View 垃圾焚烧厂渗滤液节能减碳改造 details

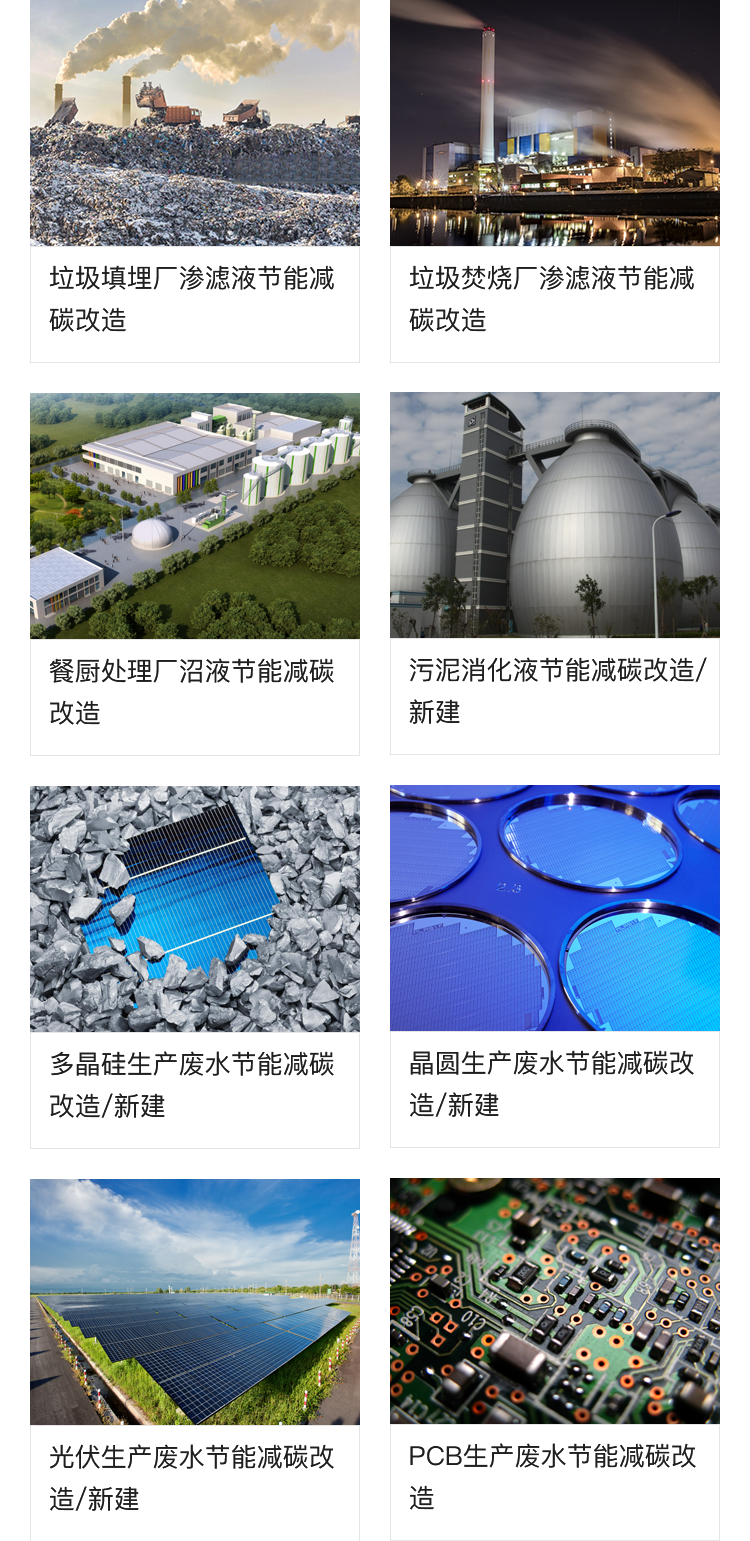pyautogui.click(x=554, y=180)
